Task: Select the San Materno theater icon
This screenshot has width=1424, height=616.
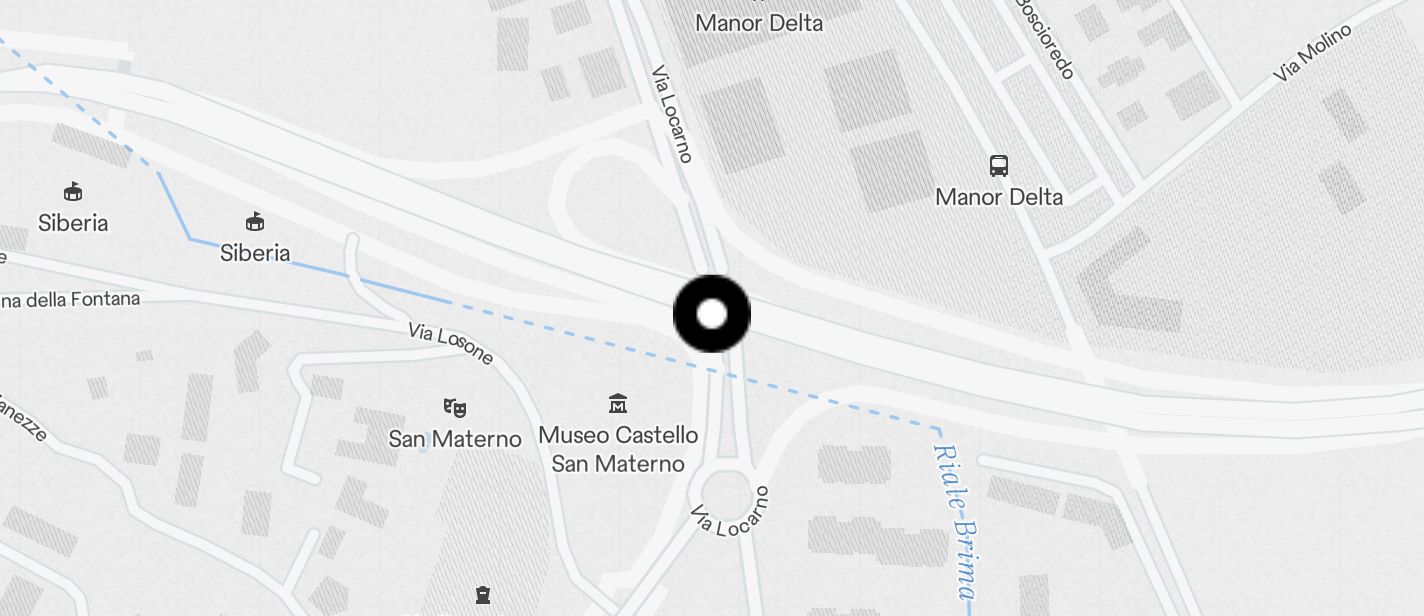Action: click(455, 407)
